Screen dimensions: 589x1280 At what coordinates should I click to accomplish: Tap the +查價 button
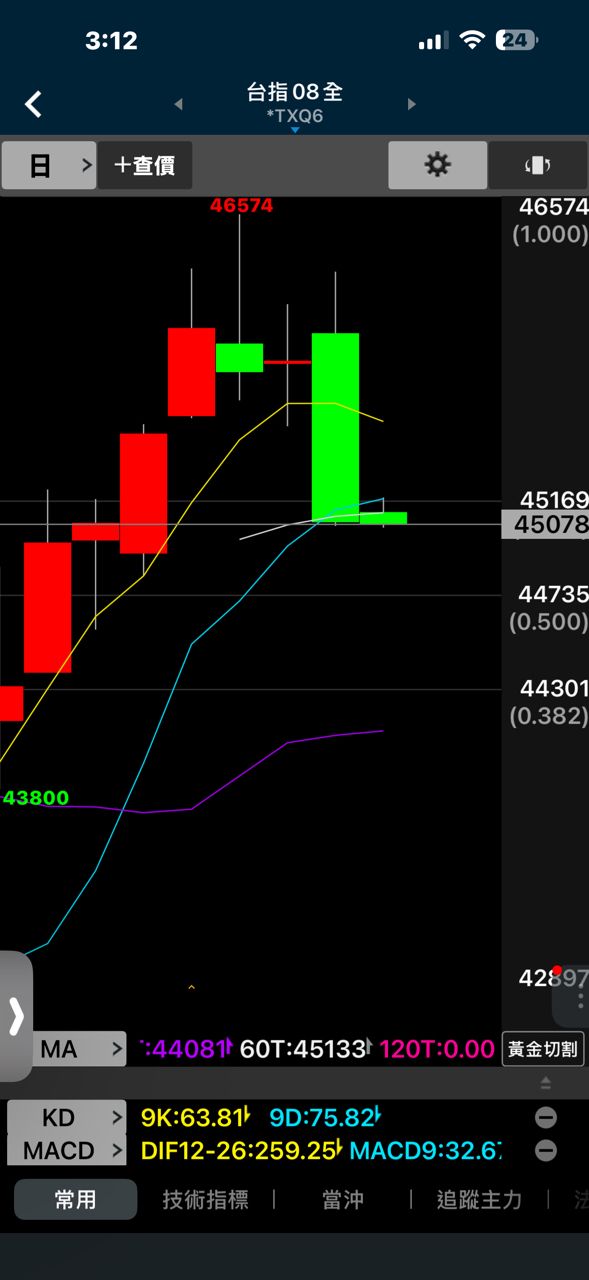[x=145, y=165]
